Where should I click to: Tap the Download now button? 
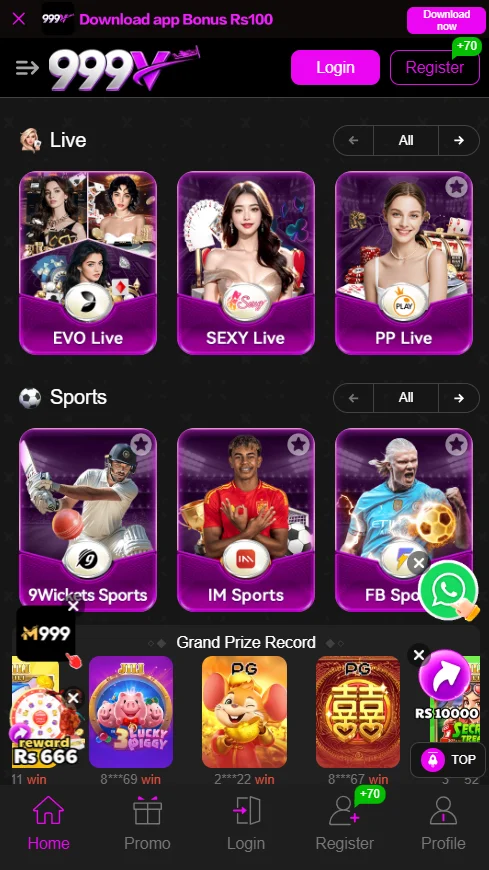tap(446, 20)
